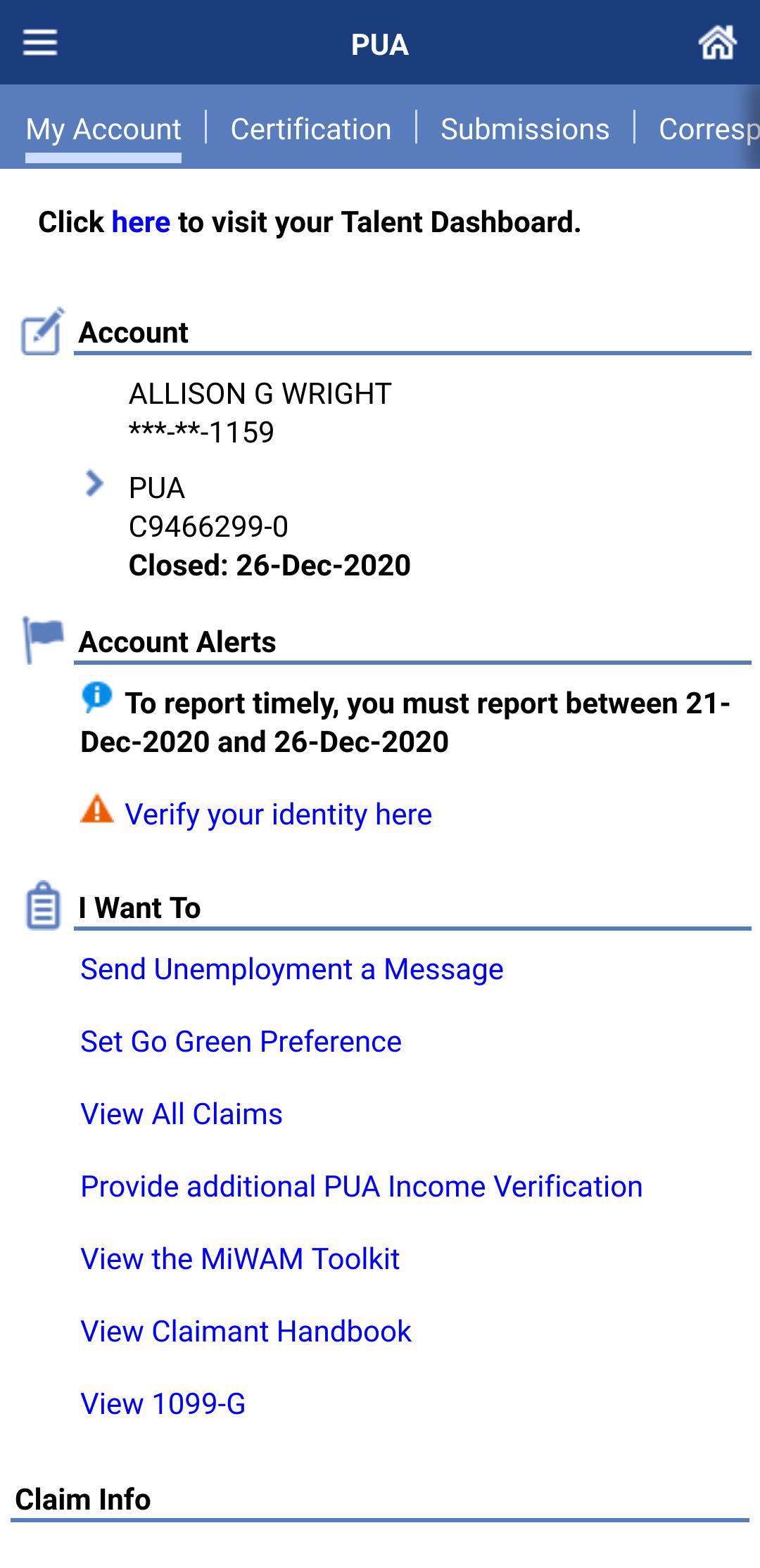Click View 1099-G

pos(163,1403)
